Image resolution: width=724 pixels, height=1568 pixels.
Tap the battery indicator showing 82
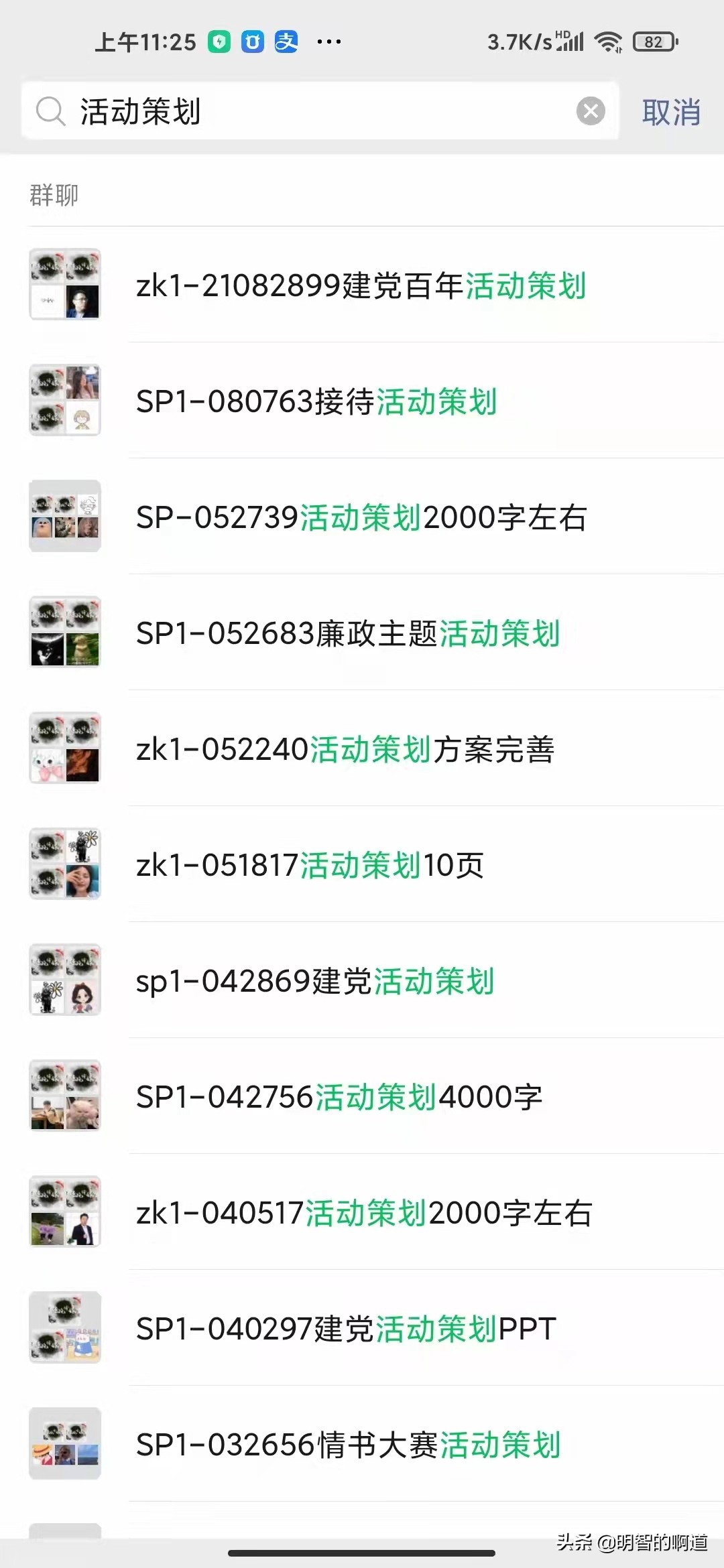[652, 42]
